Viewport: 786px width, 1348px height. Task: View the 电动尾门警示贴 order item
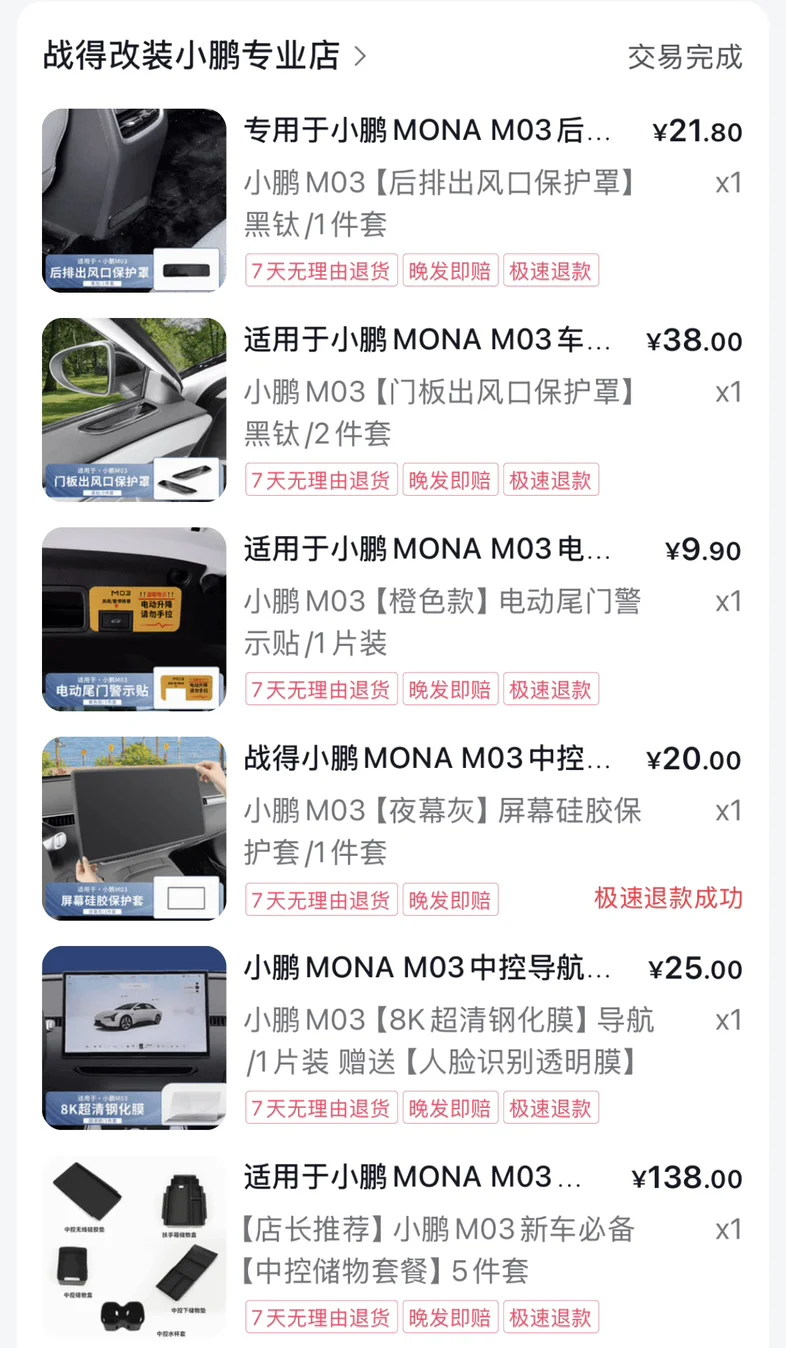(392, 619)
